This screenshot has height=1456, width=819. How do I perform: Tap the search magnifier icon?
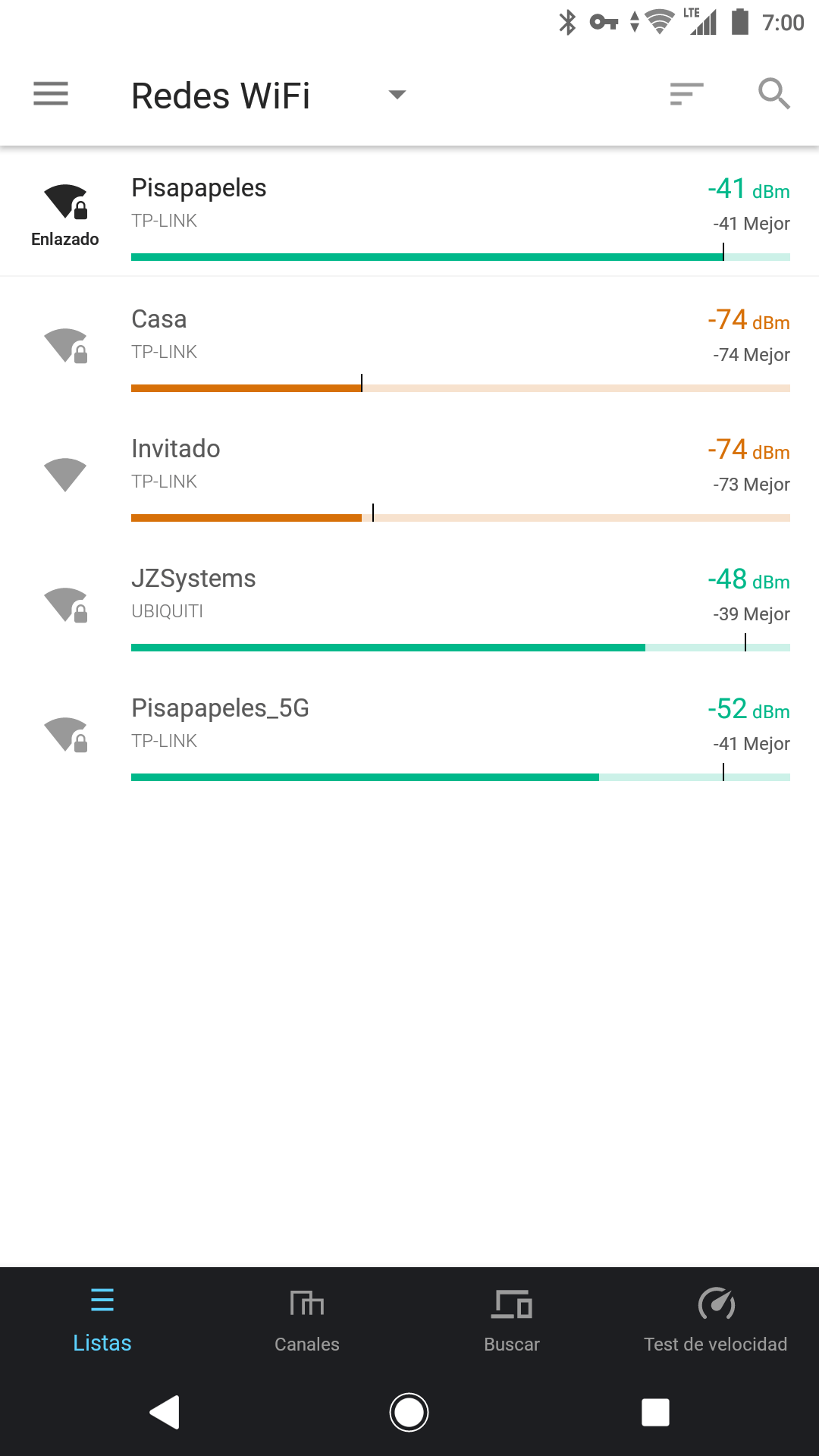pos(774,94)
